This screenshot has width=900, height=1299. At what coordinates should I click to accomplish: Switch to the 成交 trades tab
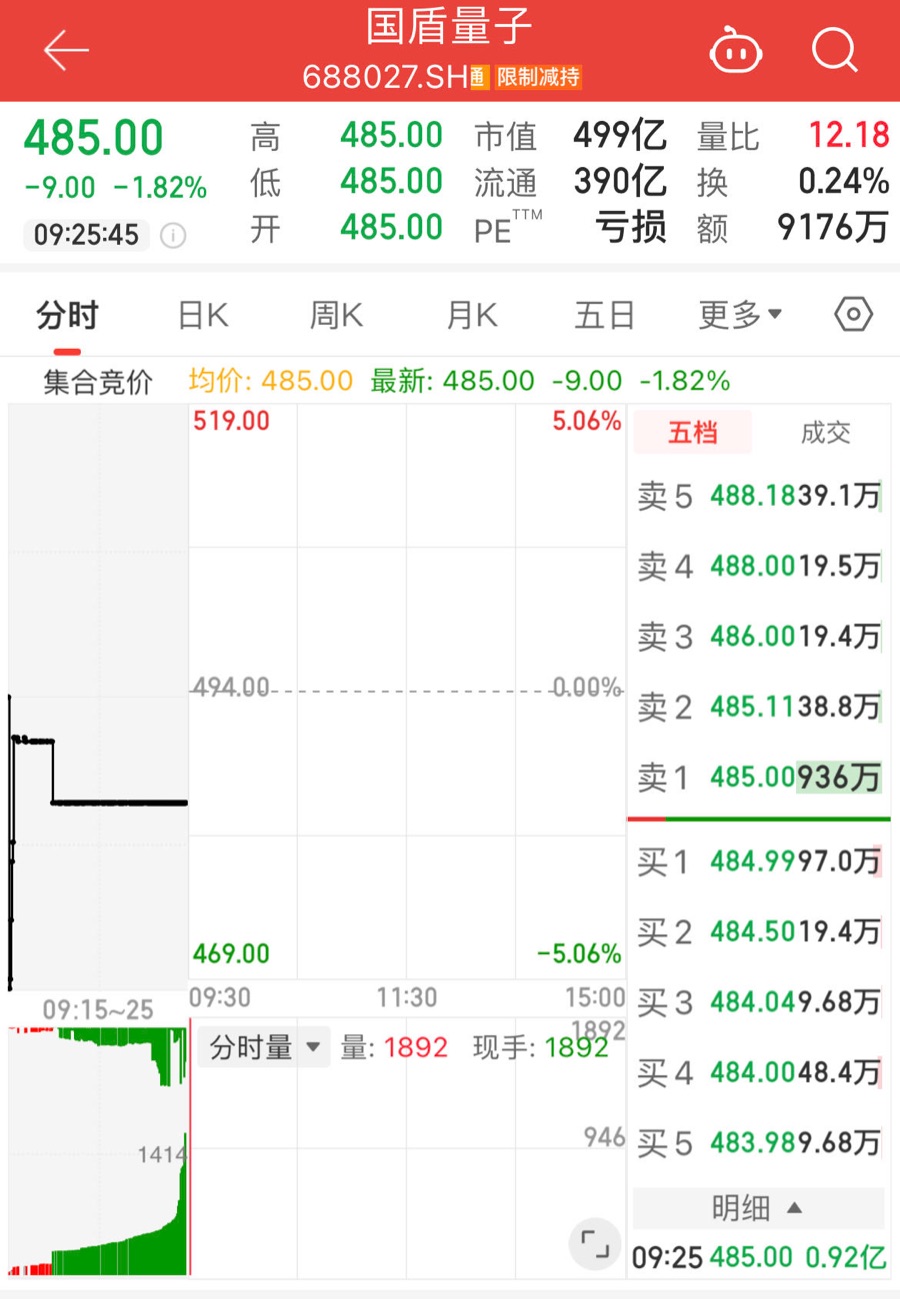click(825, 433)
